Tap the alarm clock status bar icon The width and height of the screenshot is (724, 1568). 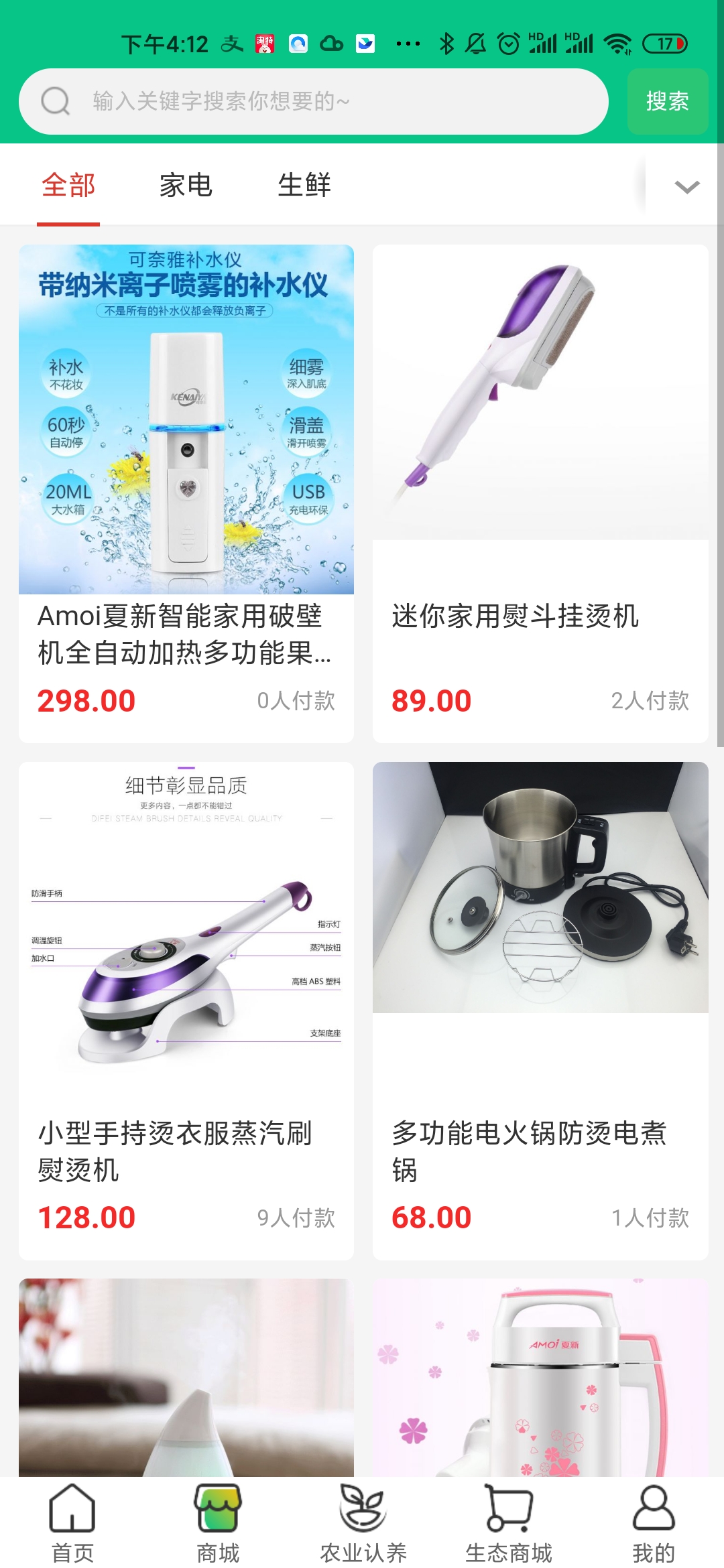[507, 43]
